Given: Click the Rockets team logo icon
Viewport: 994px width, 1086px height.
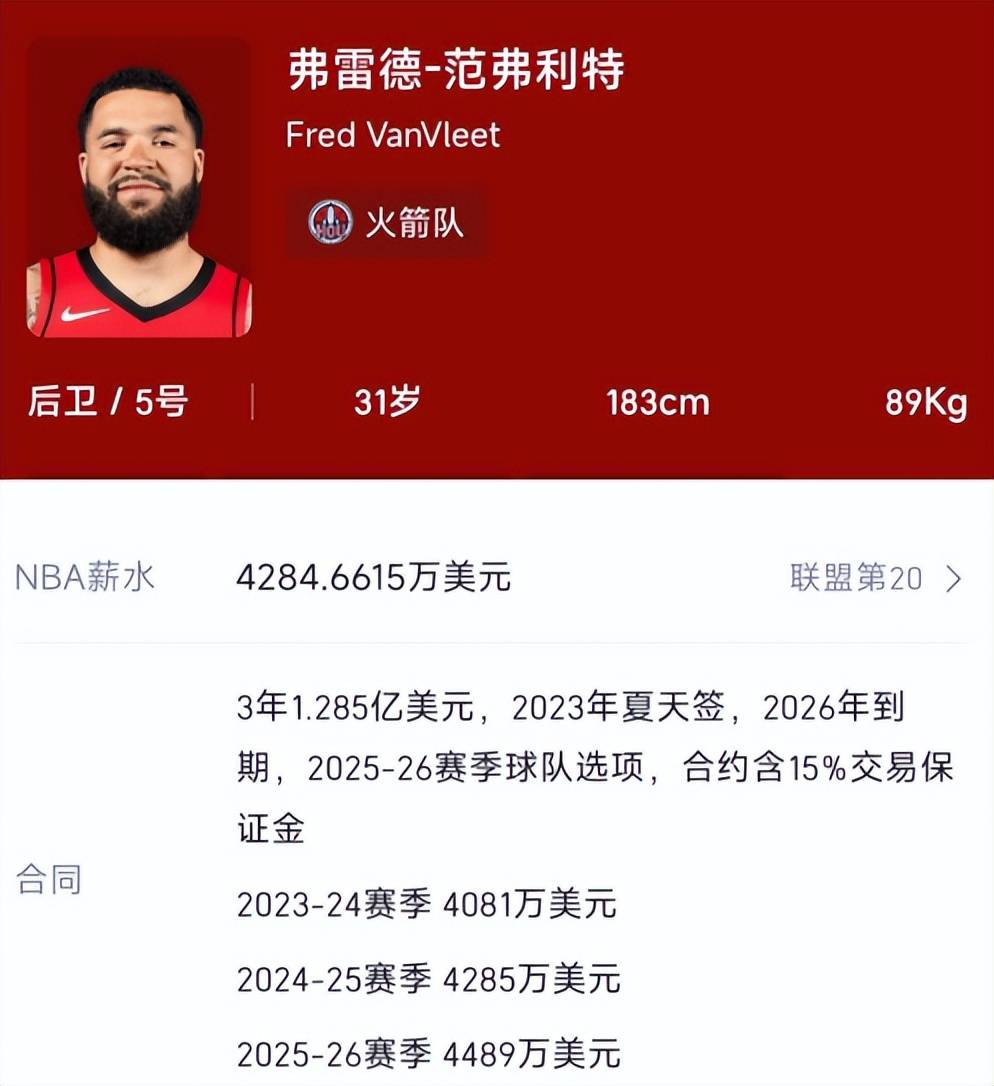Looking at the screenshot, I should [330, 223].
